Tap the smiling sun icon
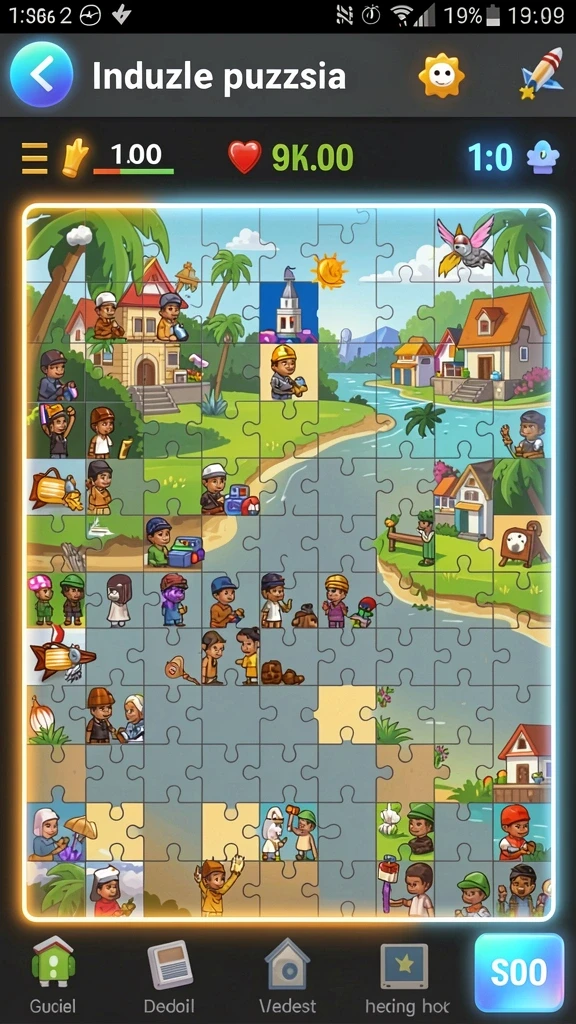Screen dimensions: 576x1024 click(x=441, y=76)
